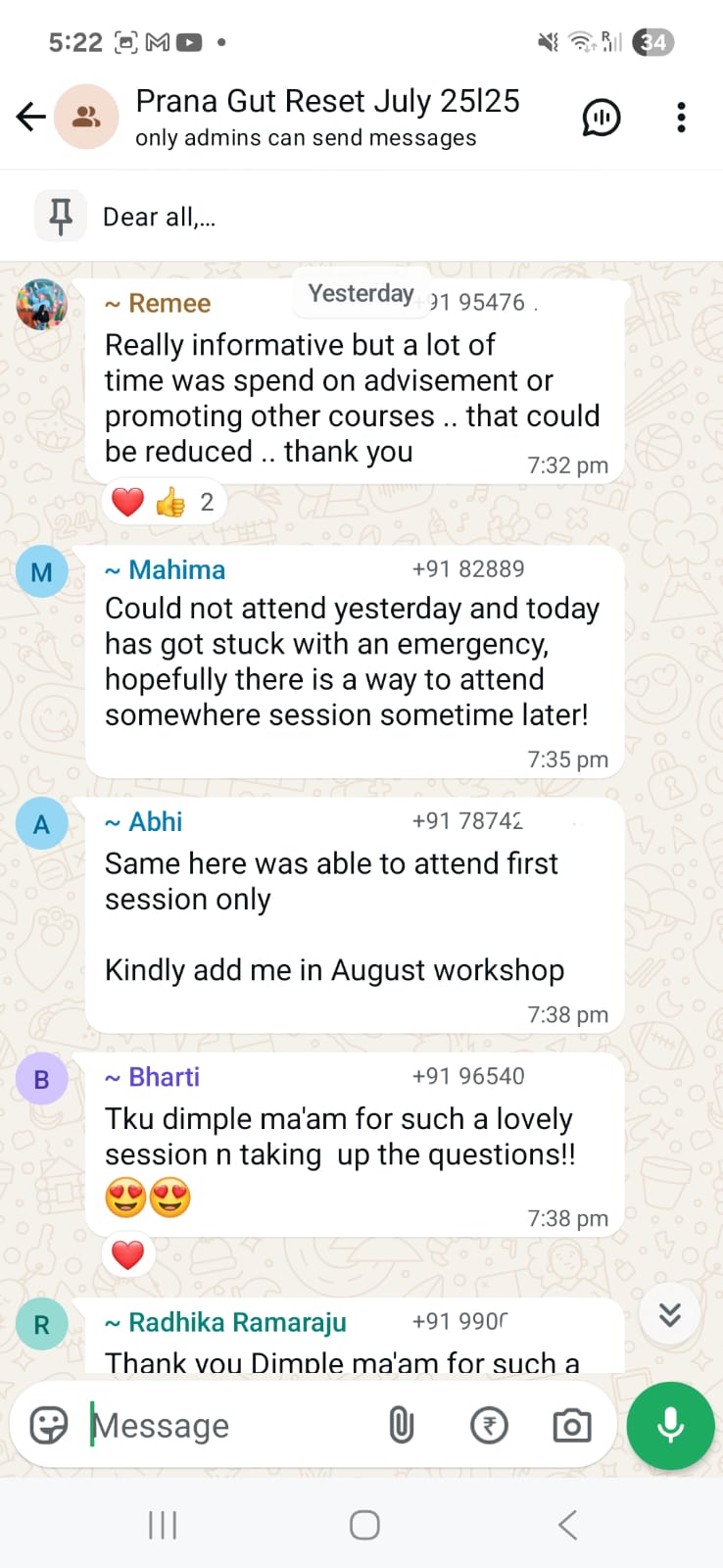Viewport: 723px width, 1568px height.
Task: Go back to the chat list
Action: pos(31,118)
